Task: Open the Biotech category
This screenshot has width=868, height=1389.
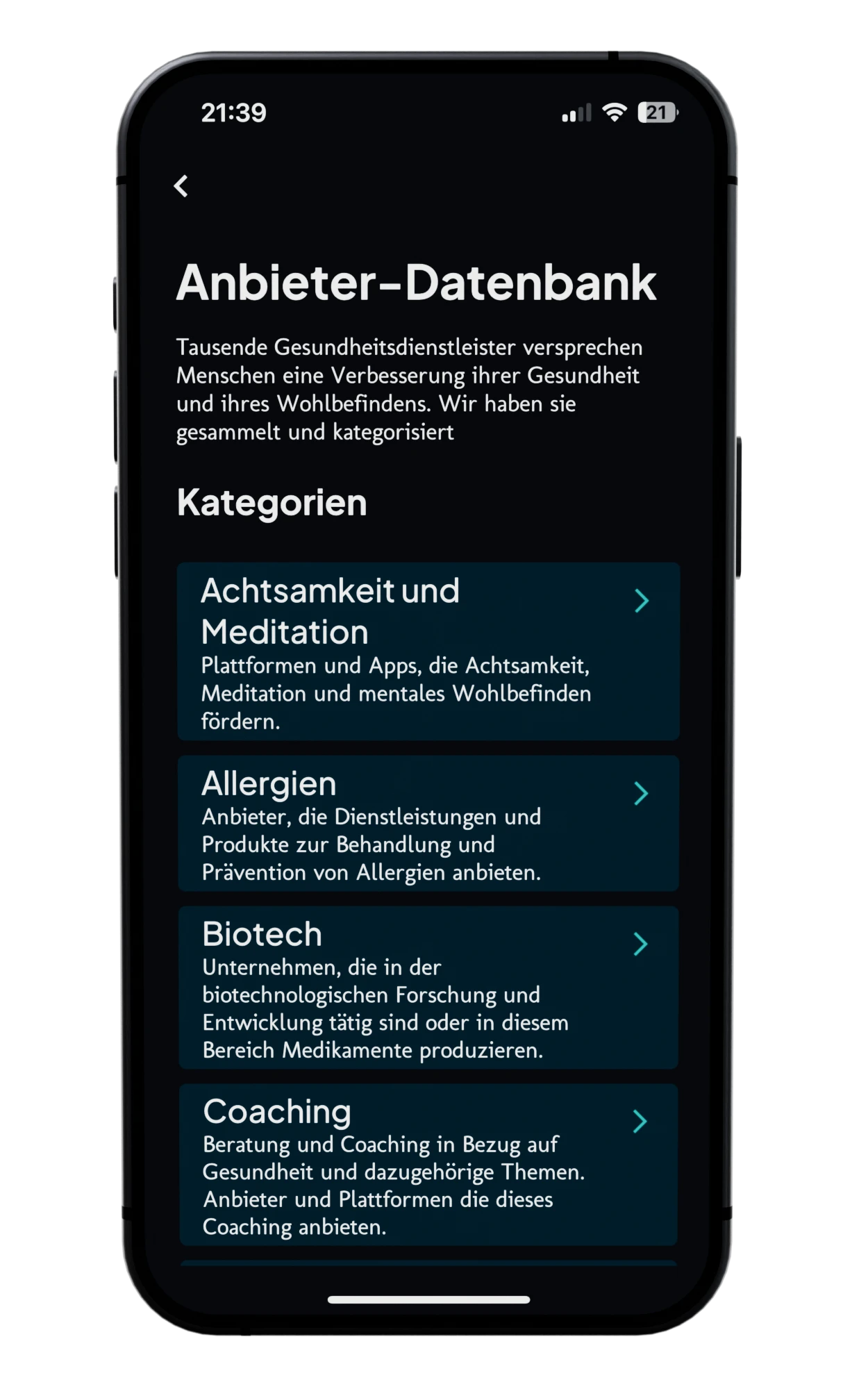Action: [x=428, y=987]
